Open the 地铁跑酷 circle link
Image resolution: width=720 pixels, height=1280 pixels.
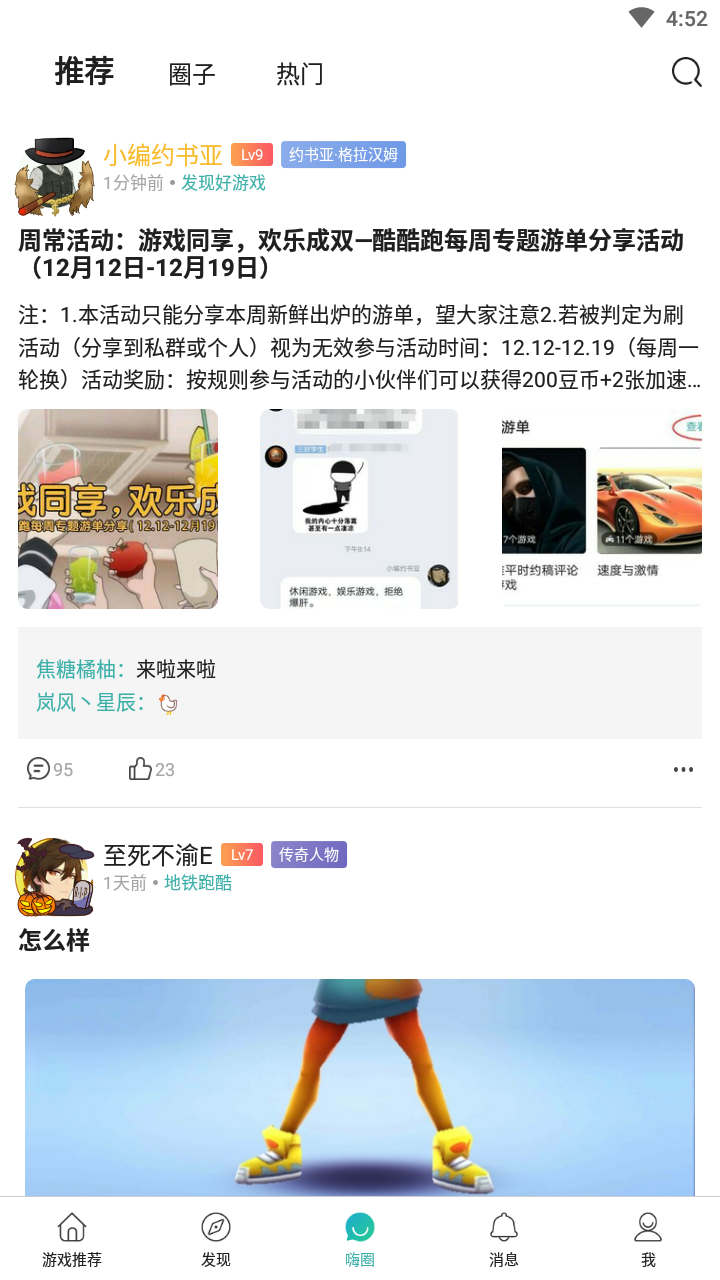[198, 883]
